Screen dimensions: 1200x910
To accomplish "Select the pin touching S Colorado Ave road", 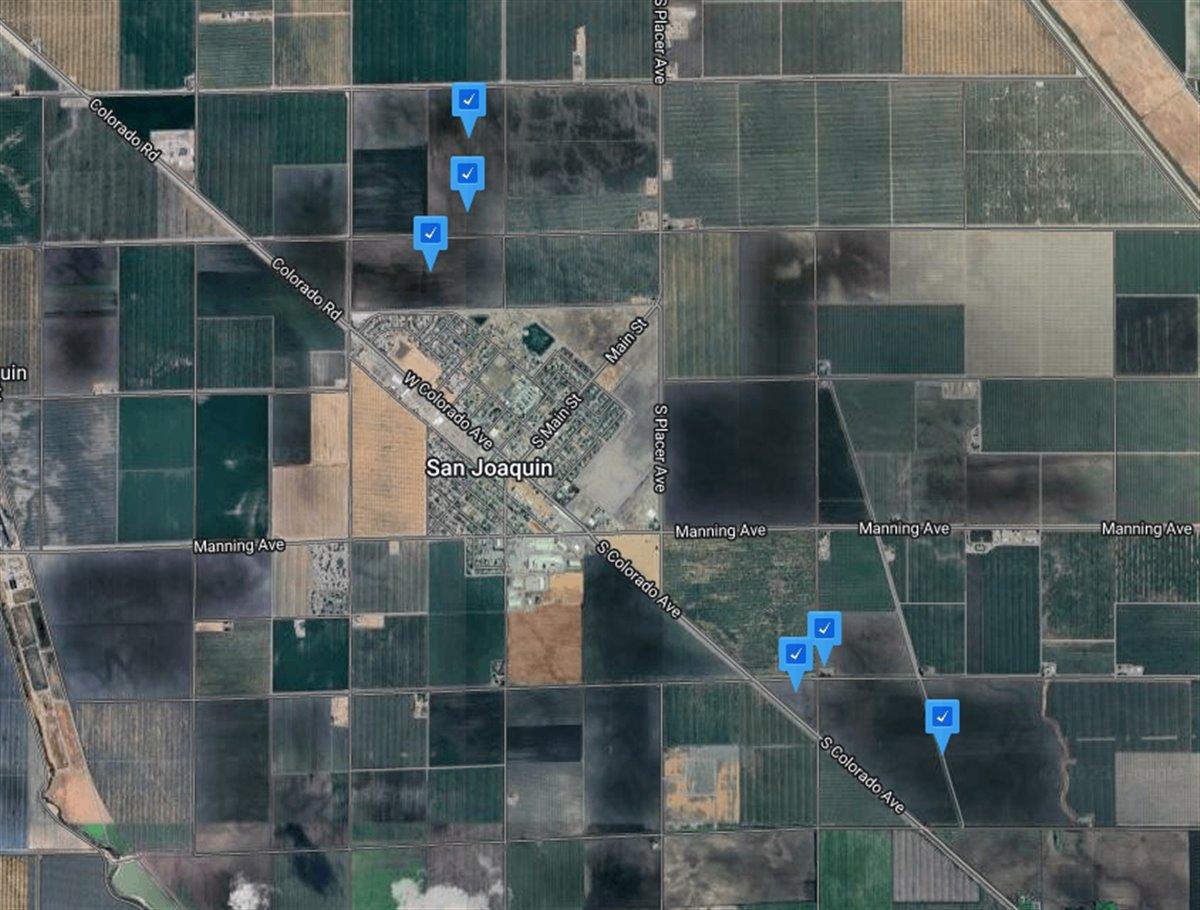I will point(795,655).
